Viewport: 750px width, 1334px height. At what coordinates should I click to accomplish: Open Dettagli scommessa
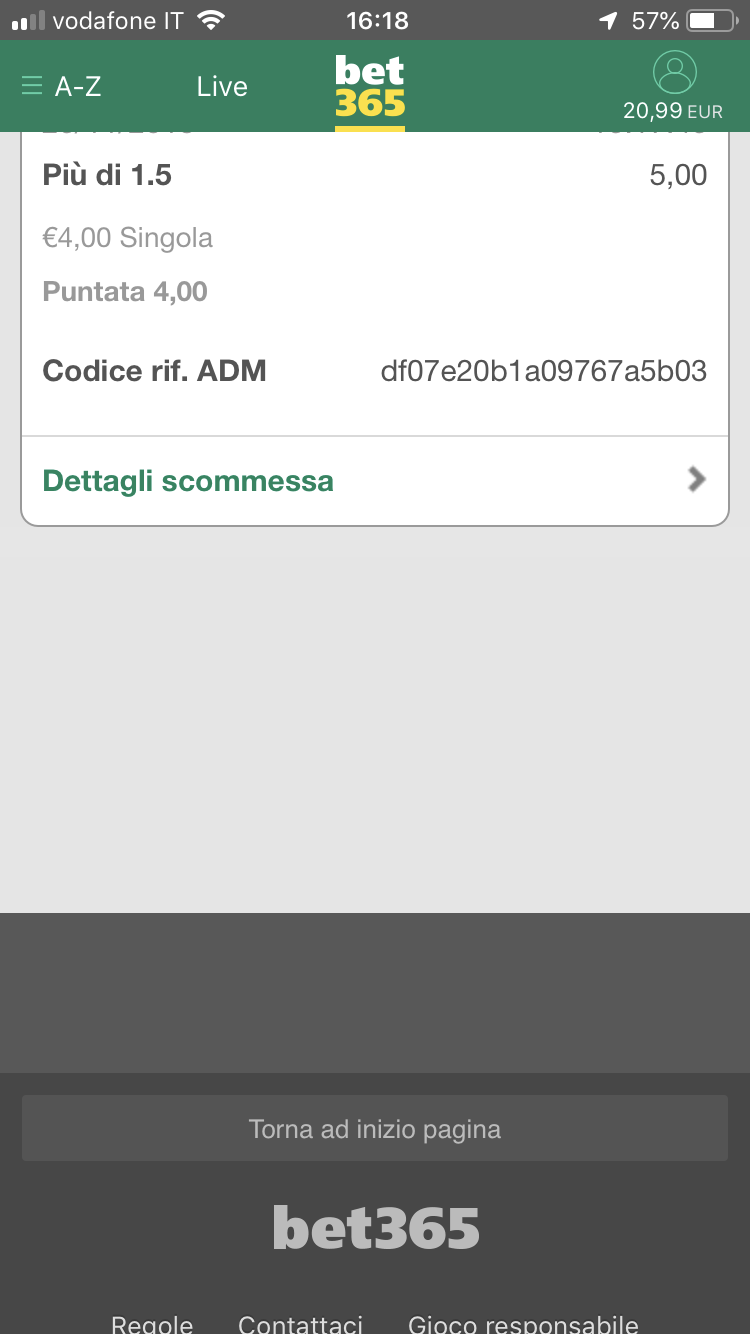[x=375, y=481]
